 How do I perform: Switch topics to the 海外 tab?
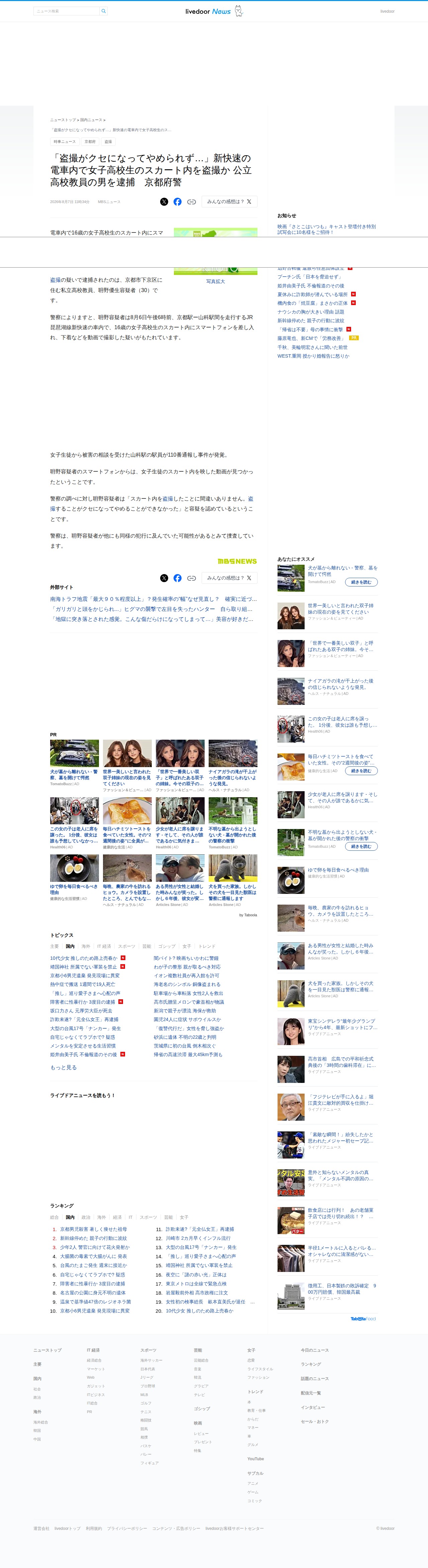coord(86,946)
